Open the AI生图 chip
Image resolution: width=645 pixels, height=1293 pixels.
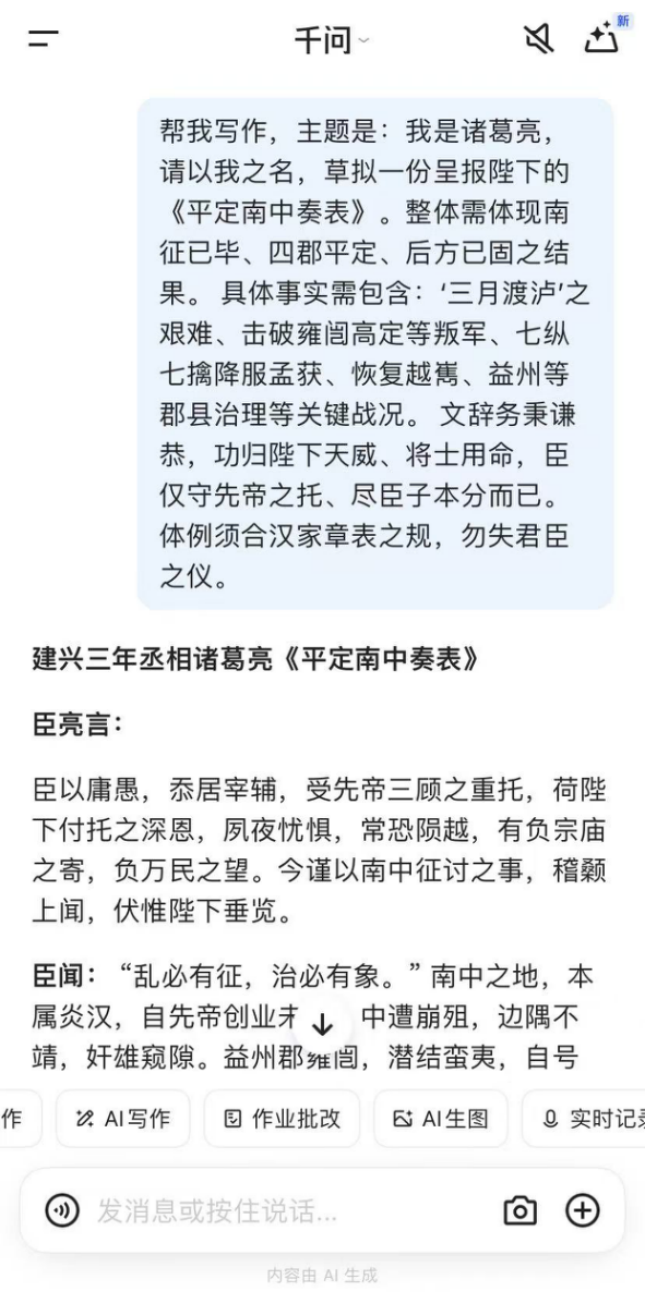(440, 1118)
